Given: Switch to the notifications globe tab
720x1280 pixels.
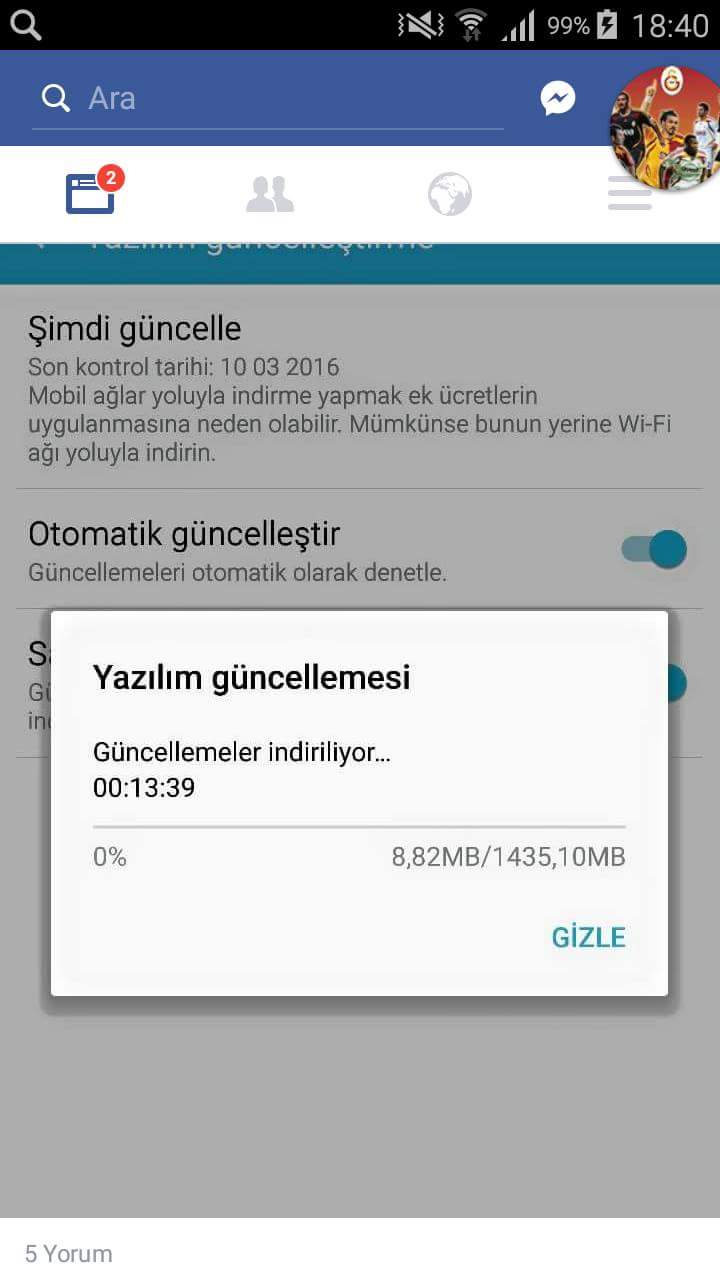Looking at the screenshot, I should coord(450,194).
